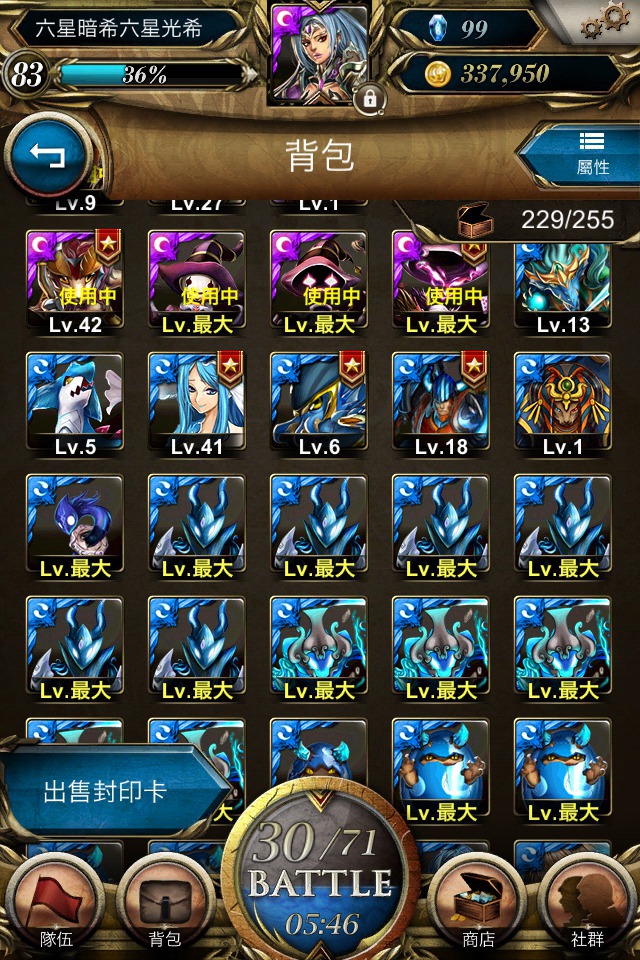The height and width of the screenshot is (960, 640).
Task: Open the Lv.41 blue-haired girl card
Action: pyautogui.click(x=197, y=404)
